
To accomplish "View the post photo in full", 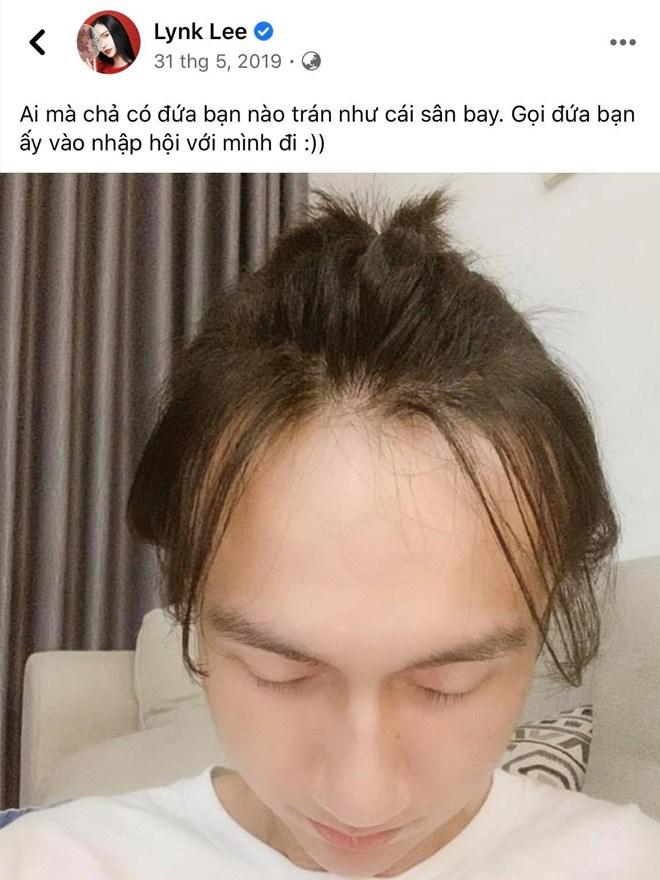I will pyautogui.click(x=330, y=525).
